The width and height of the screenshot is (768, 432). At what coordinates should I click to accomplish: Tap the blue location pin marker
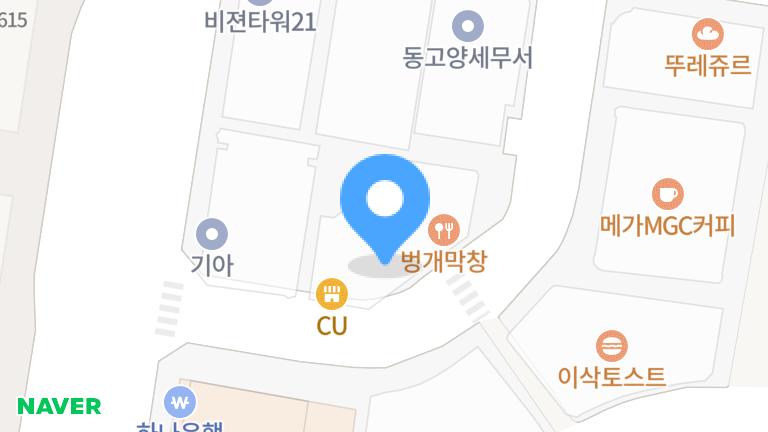(x=385, y=201)
